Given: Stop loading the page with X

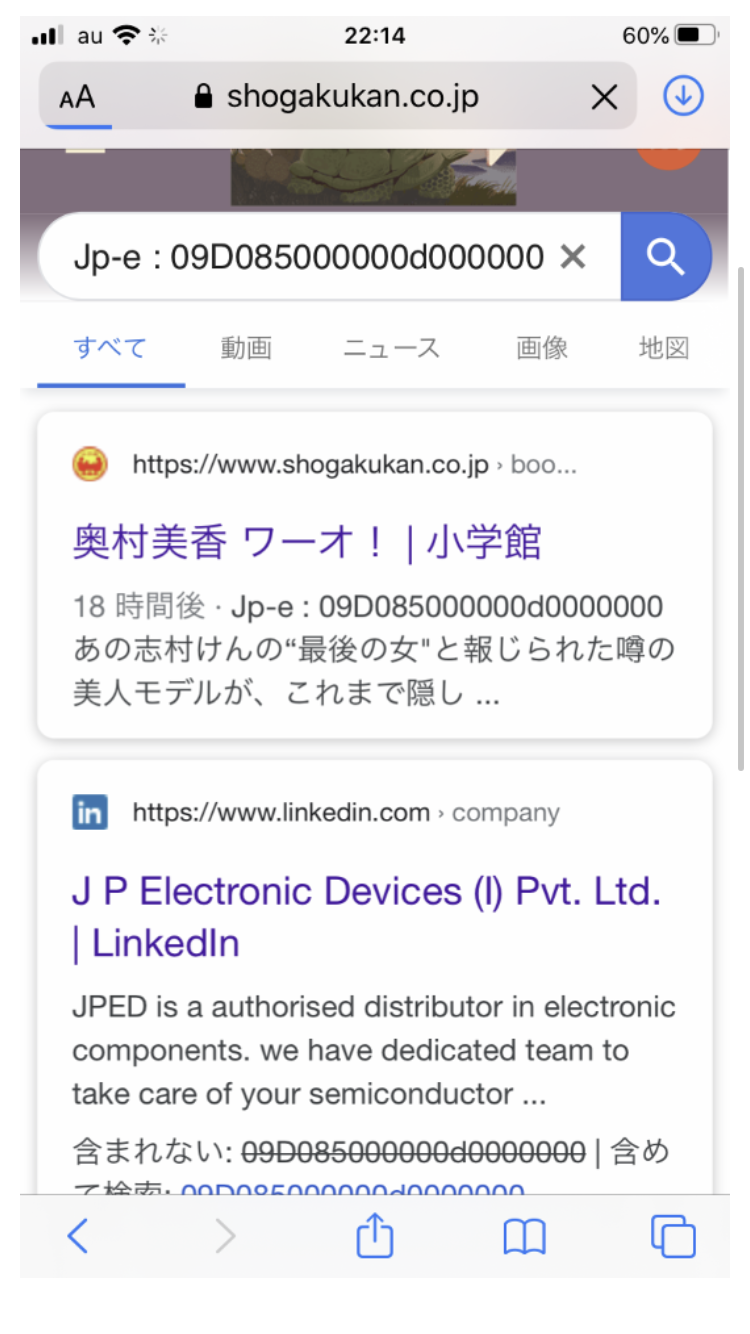Looking at the screenshot, I should point(604,97).
